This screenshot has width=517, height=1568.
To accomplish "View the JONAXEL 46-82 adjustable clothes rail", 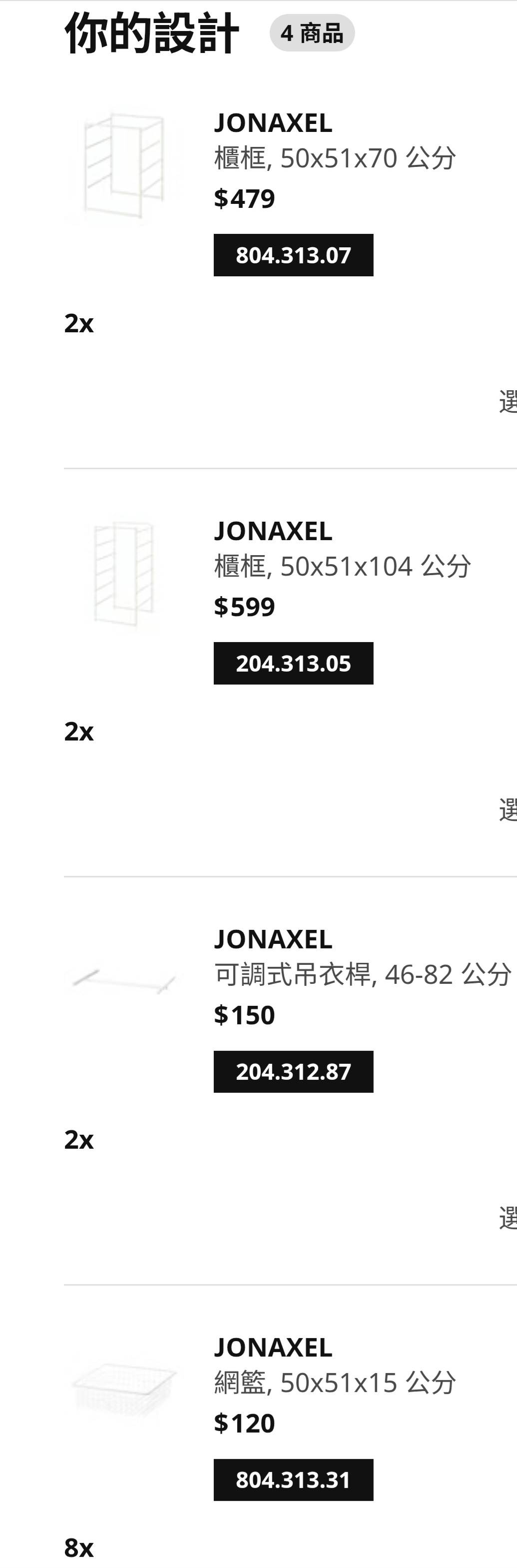I will tap(273, 939).
